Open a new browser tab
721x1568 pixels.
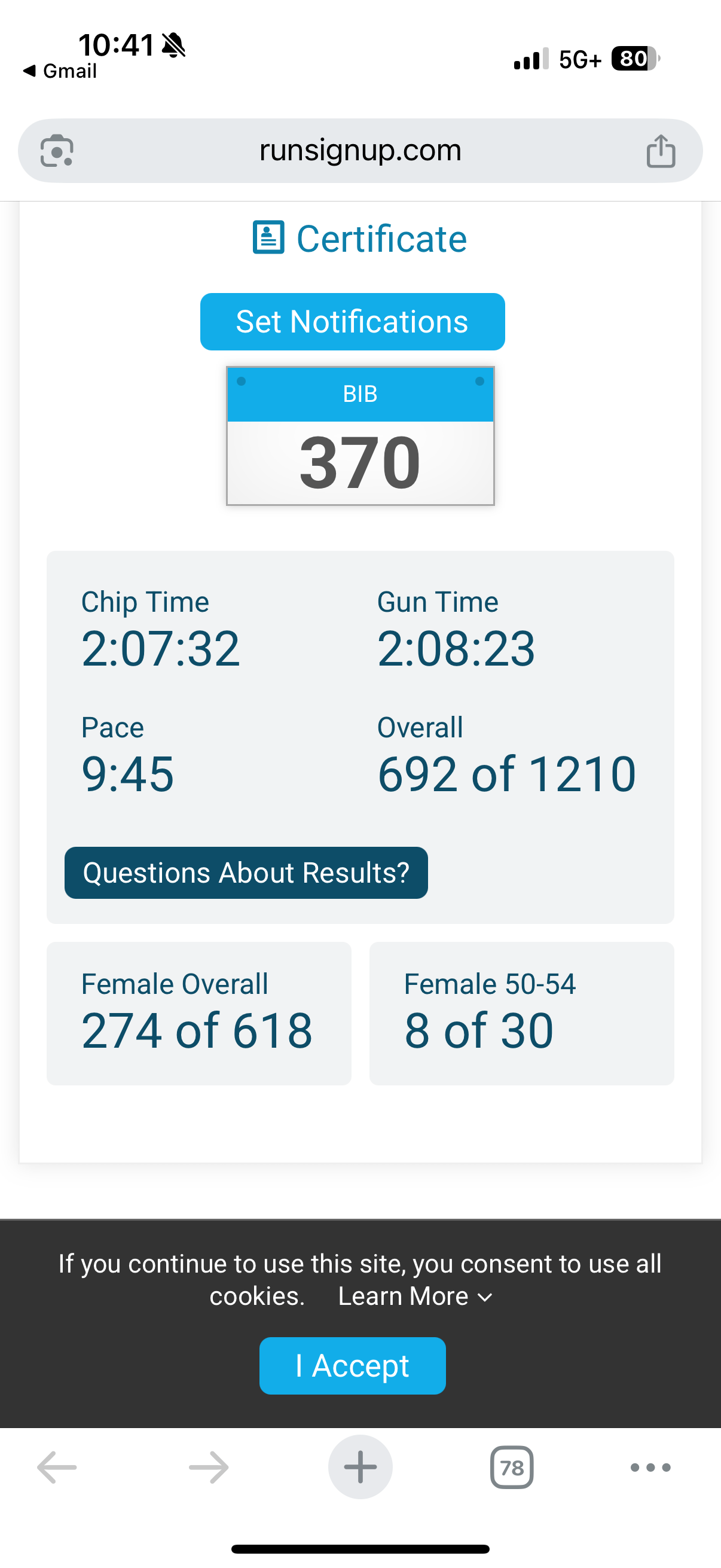pos(360,1467)
